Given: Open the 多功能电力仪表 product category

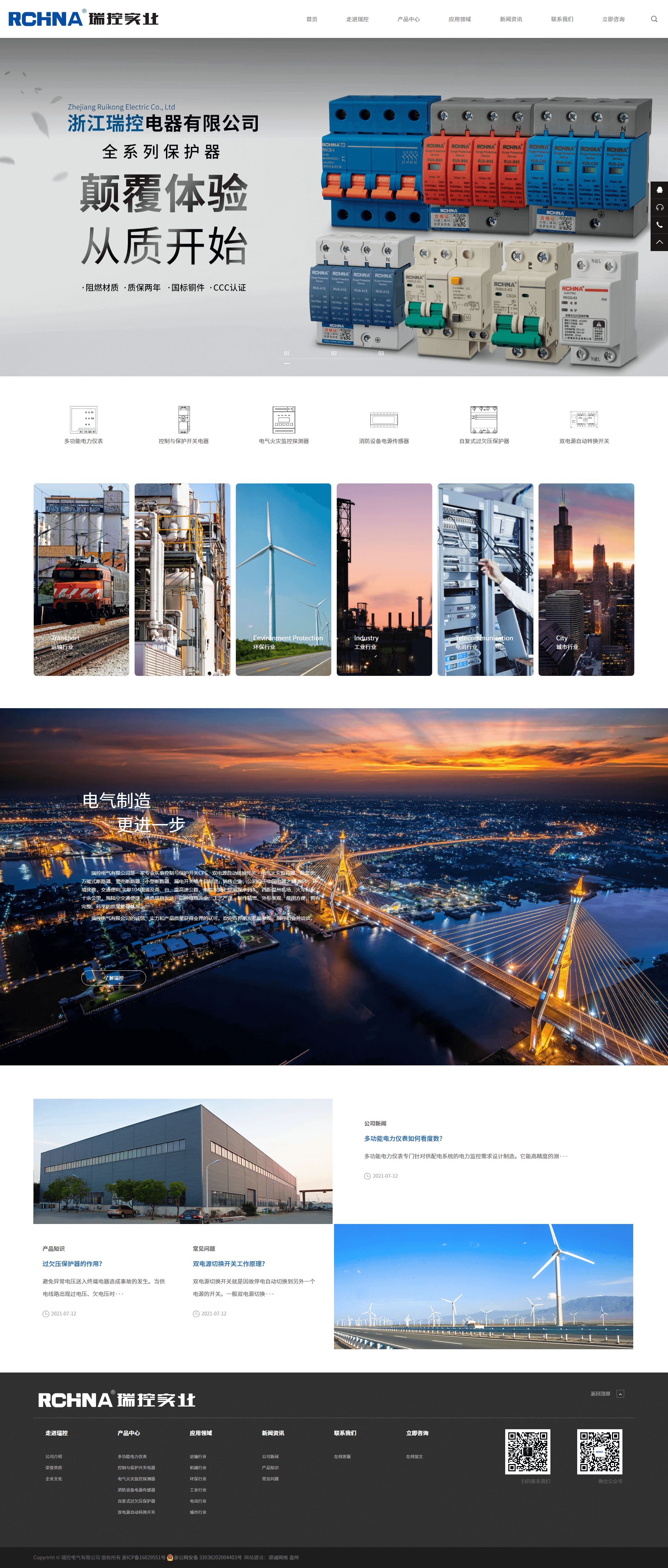Looking at the screenshot, I should coord(83,425).
